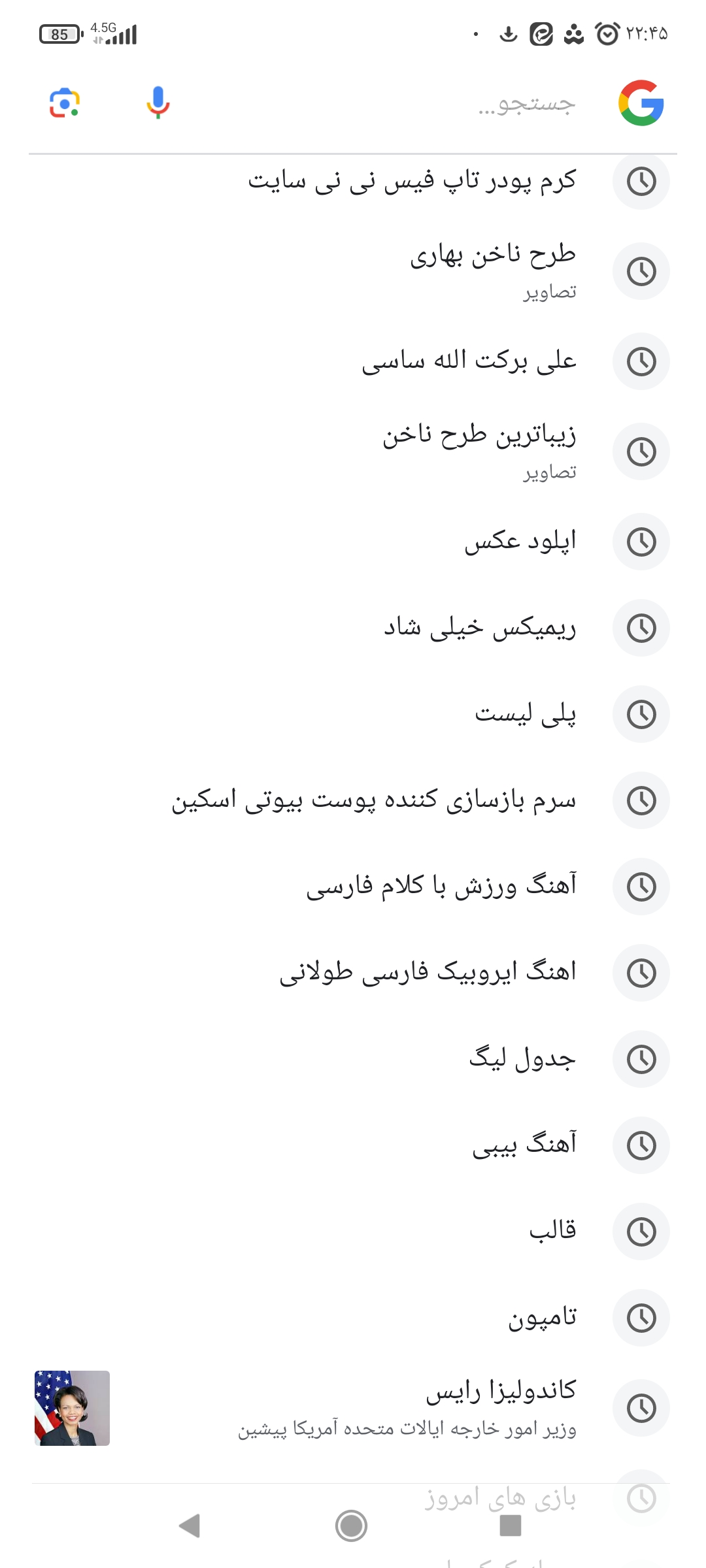The height and width of the screenshot is (1568, 706).
Task: Search سرم بازسازی کننده پوست بیوتی اسکین
Action: 353,800
